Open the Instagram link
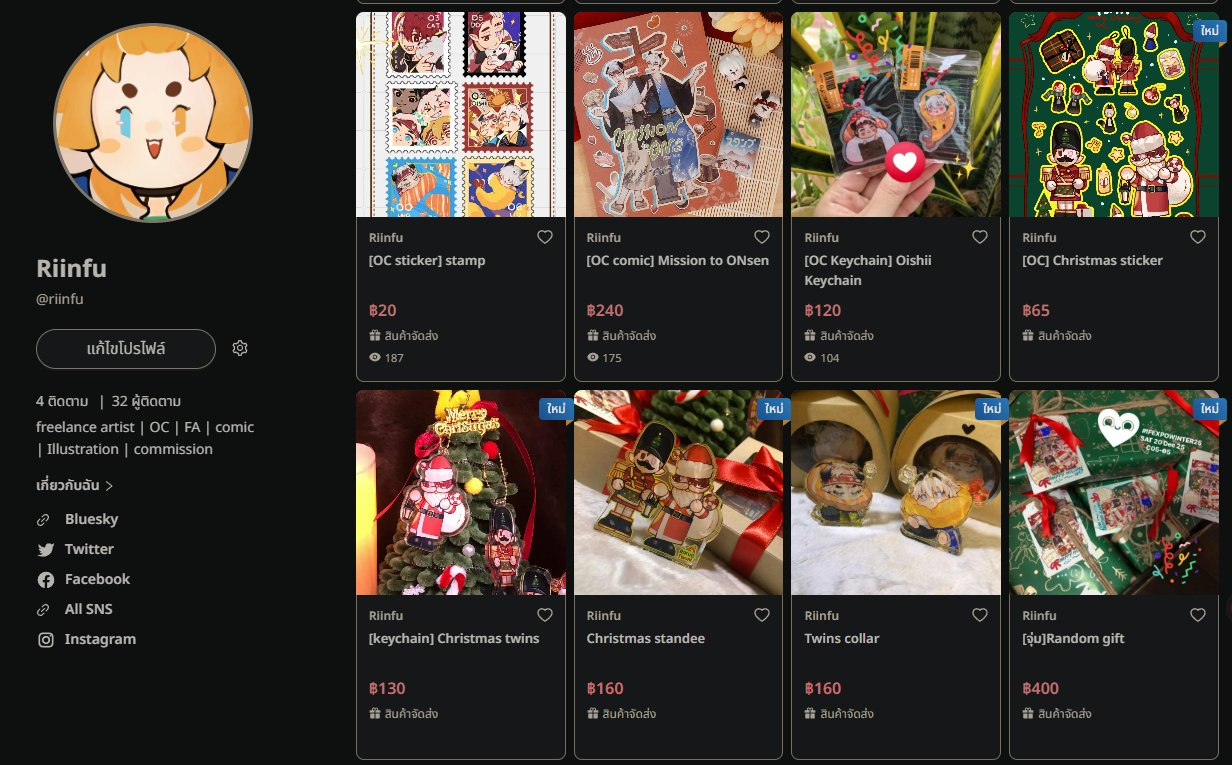Image resolution: width=1232 pixels, height=765 pixels. coord(100,639)
